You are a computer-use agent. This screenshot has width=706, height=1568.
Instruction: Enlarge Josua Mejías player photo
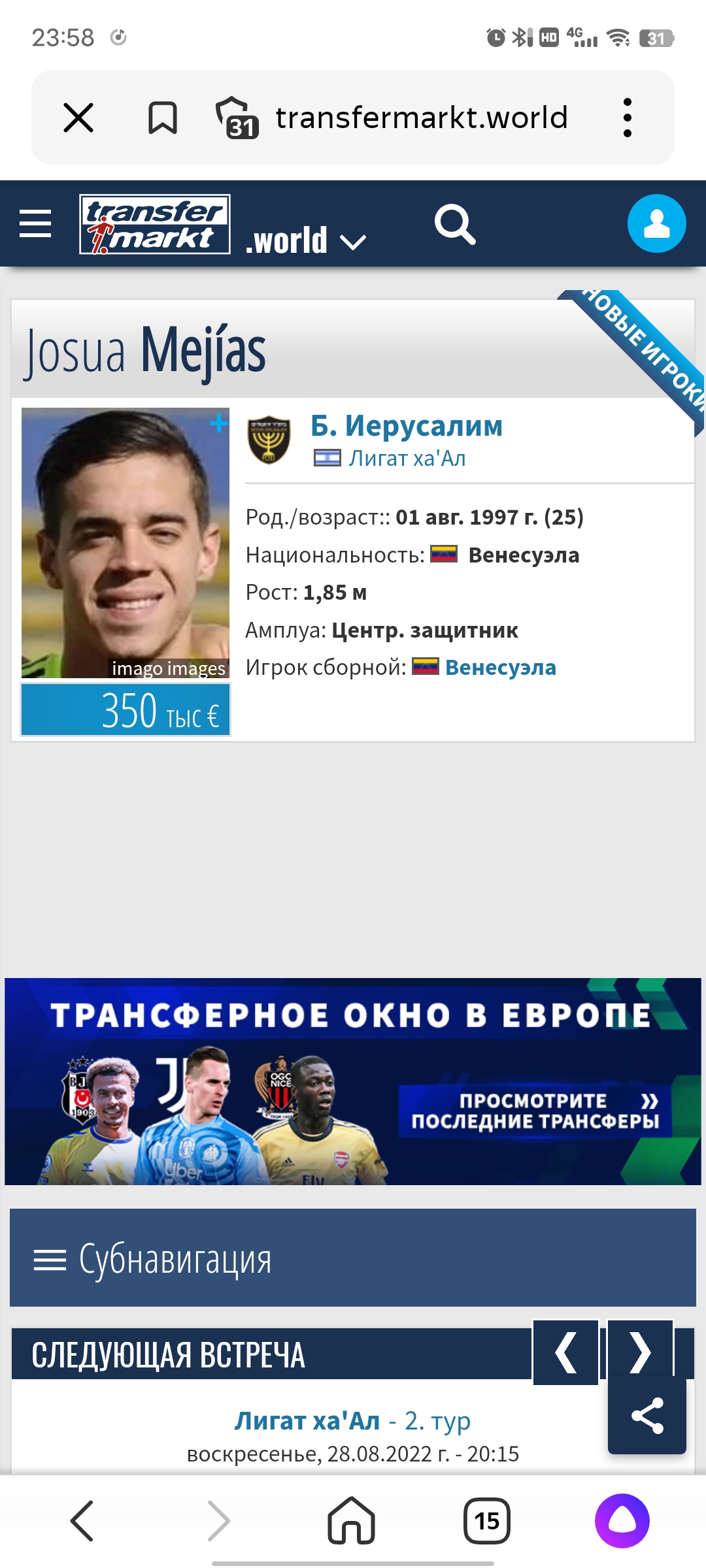point(126,542)
